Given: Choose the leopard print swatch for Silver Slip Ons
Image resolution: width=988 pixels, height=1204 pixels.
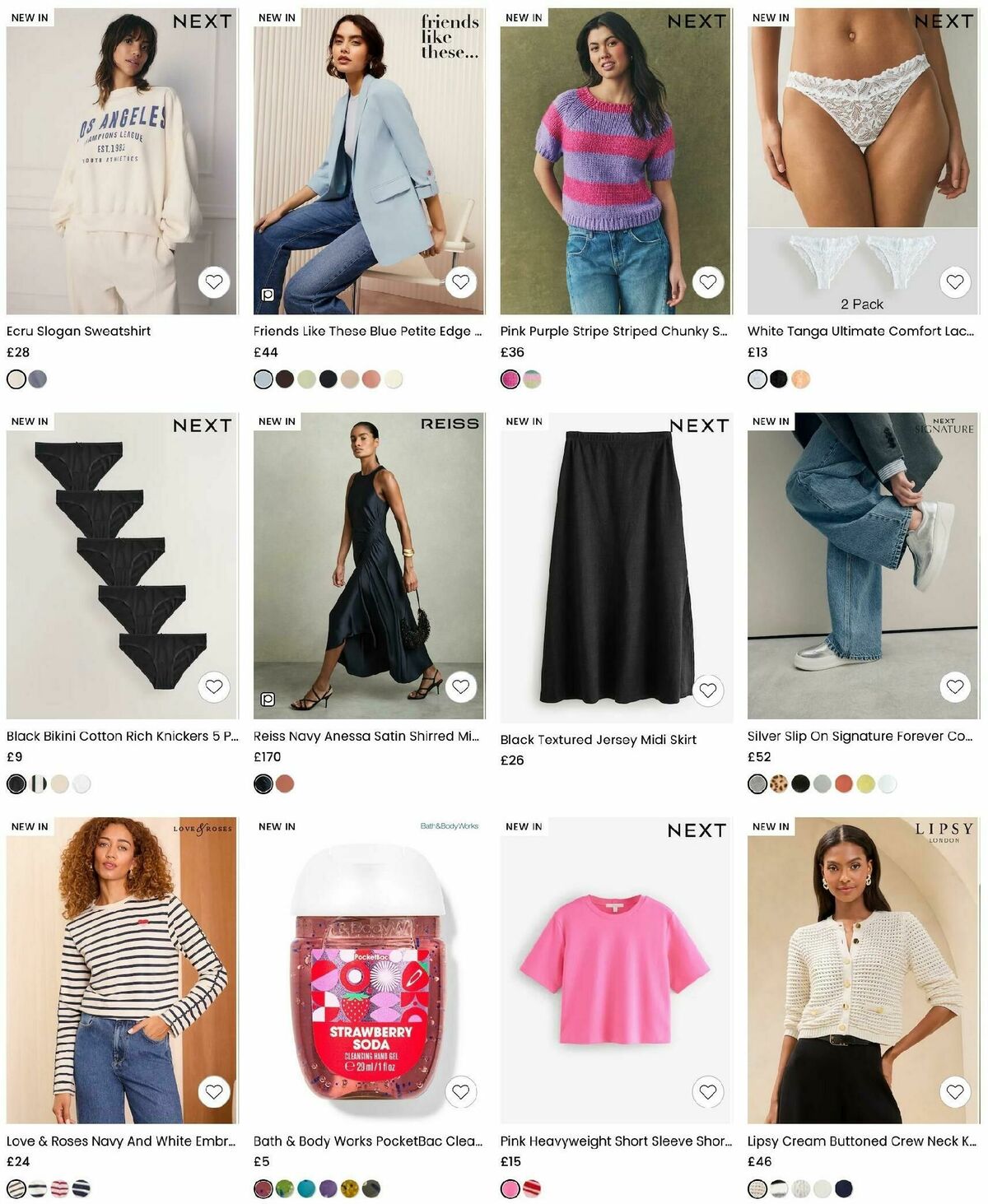Looking at the screenshot, I should point(777,784).
